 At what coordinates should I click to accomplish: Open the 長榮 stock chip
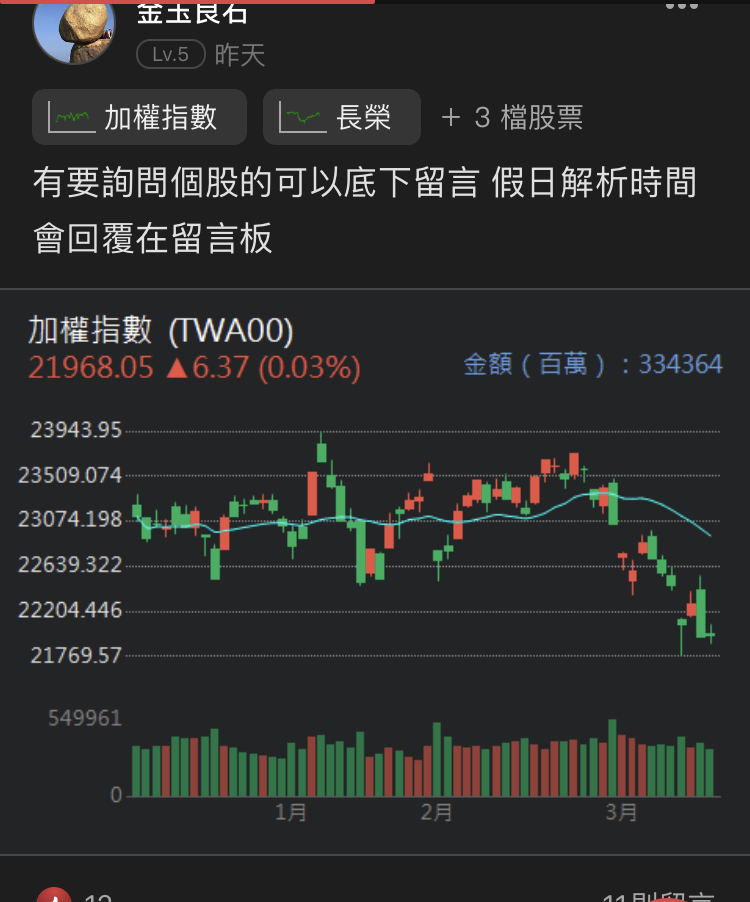[341, 118]
